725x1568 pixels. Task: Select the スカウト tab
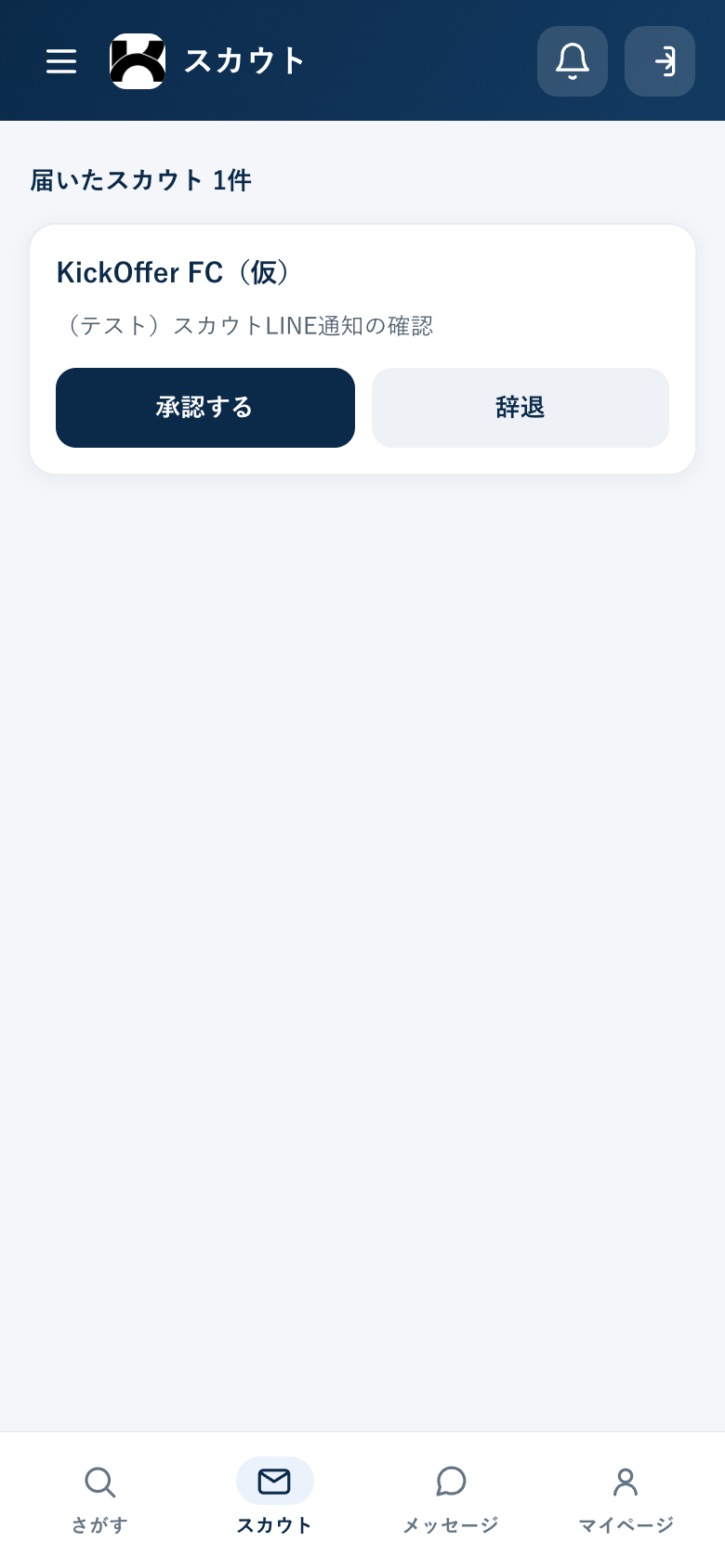pos(274,1499)
